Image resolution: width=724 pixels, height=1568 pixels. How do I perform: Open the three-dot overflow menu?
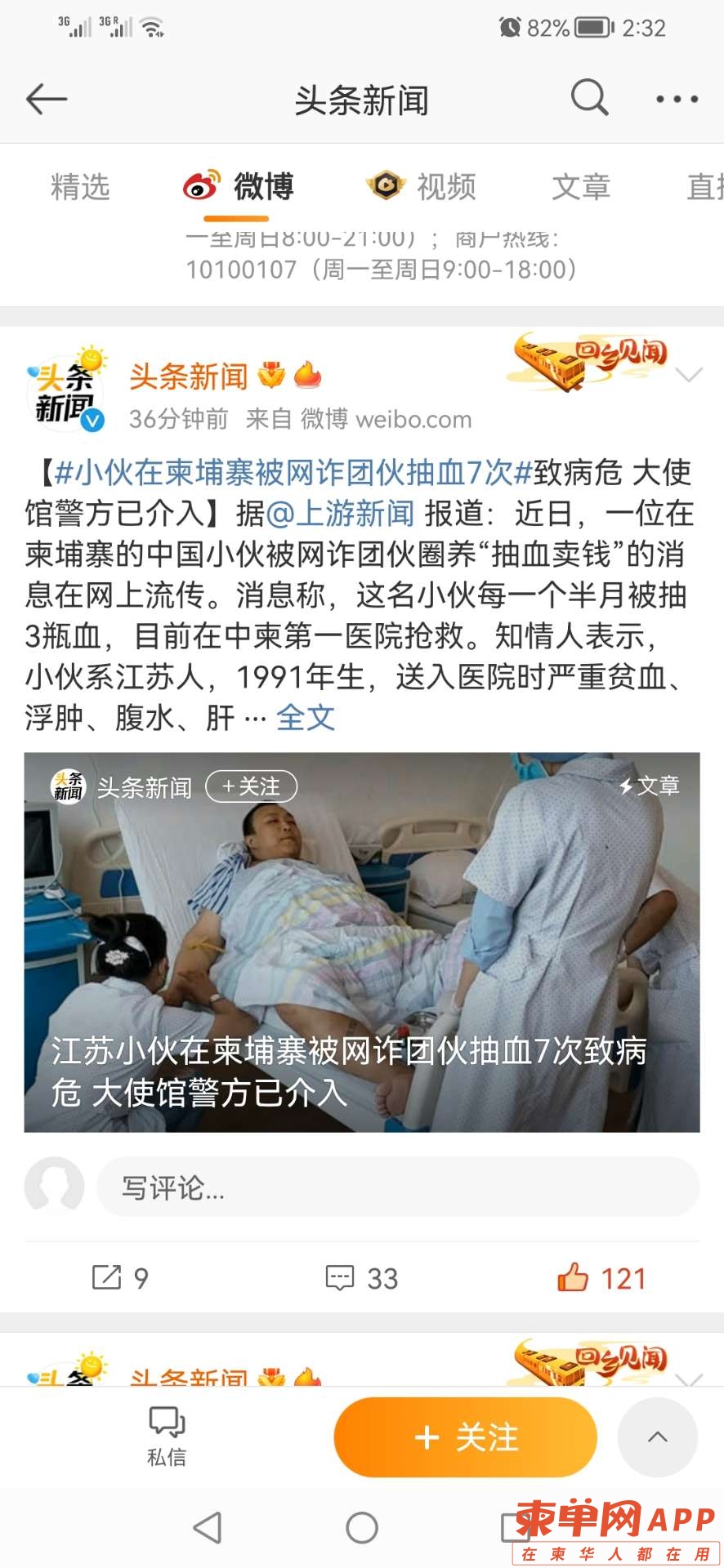(677, 99)
